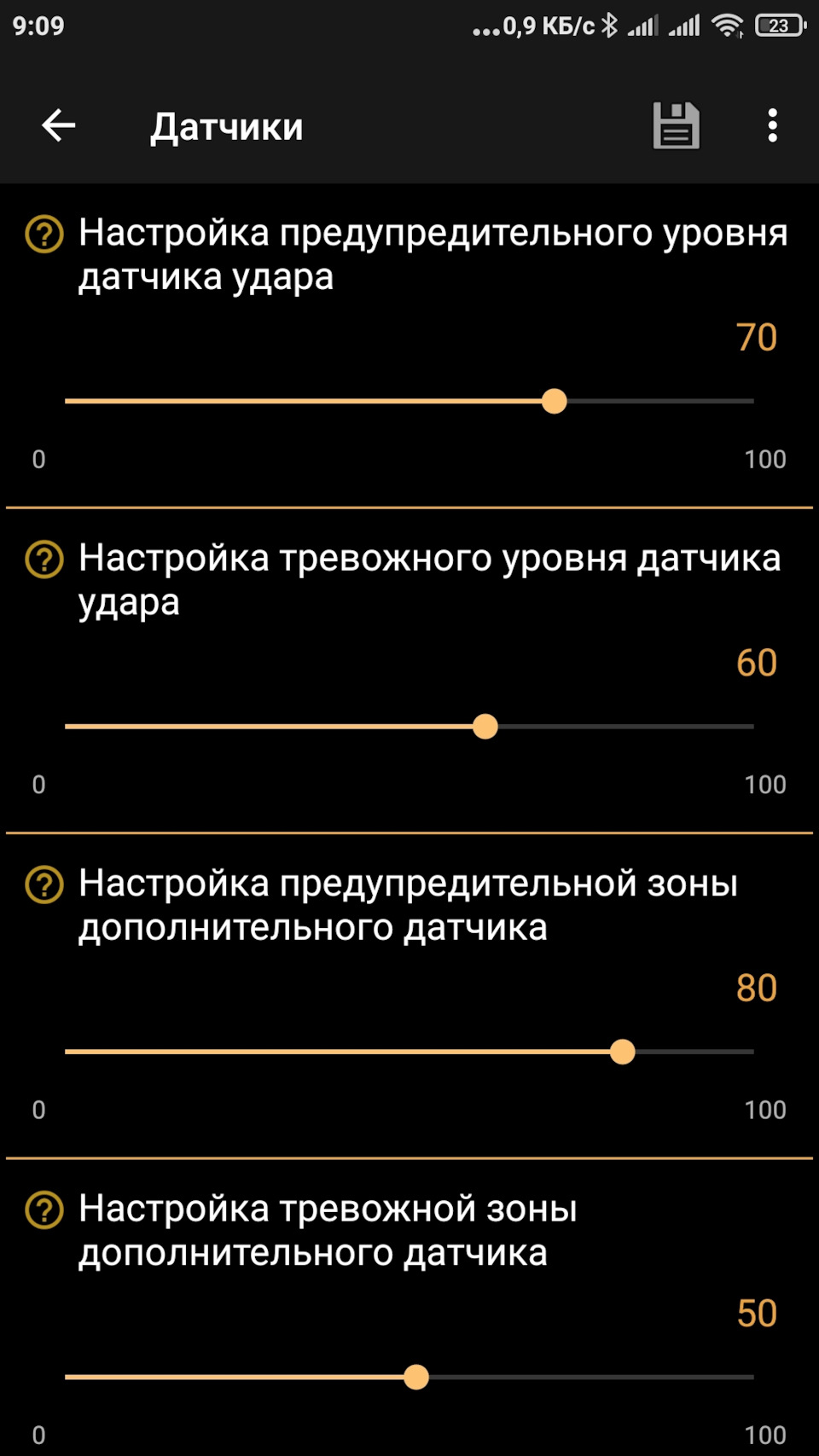The width and height of the screenshot is (819, 1456).
Task: Save sensor settings with floppy disk icon
Action: point(676,126)
